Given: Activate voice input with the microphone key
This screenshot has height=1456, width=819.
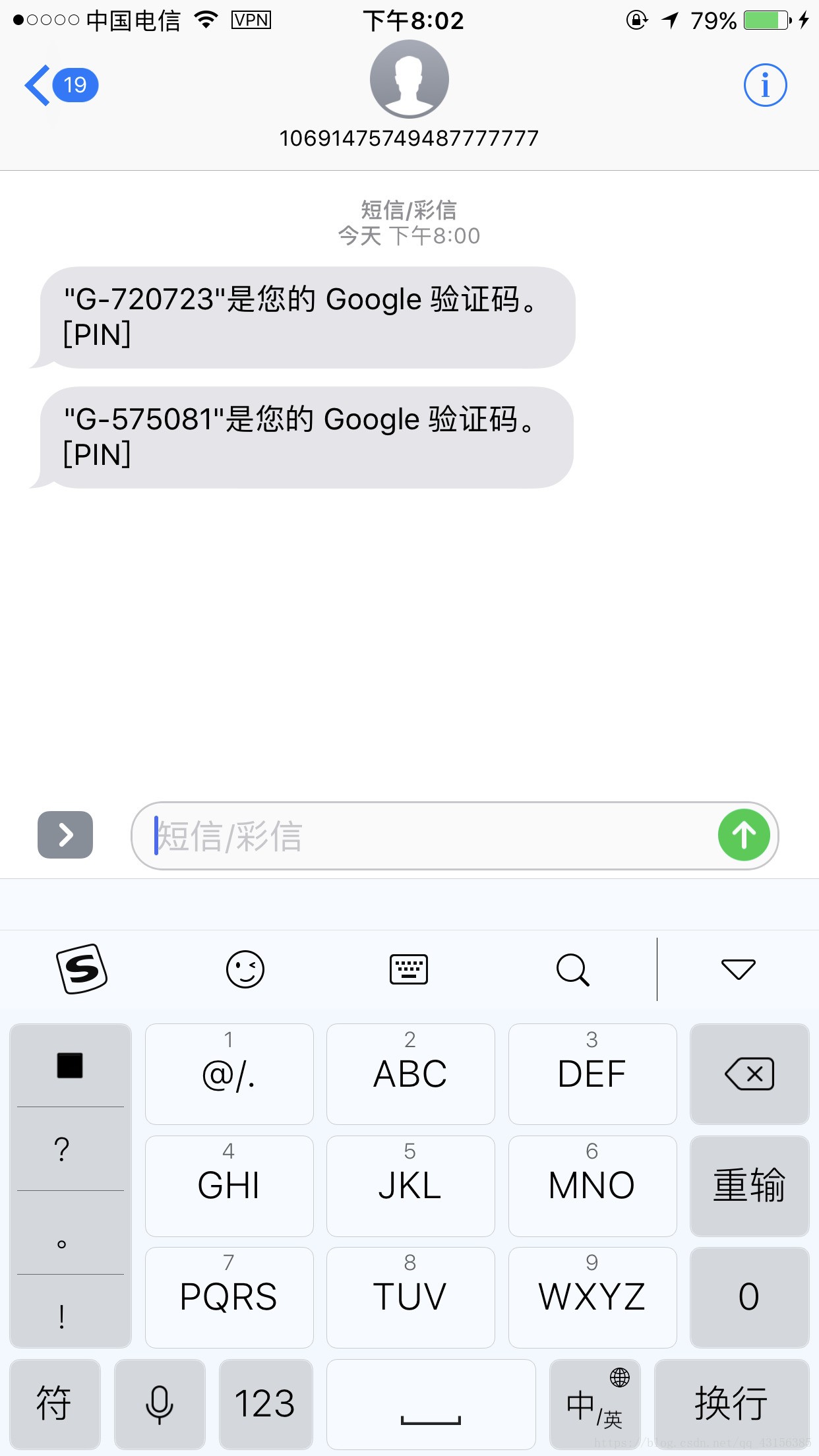Looking at the screenshot, I should pyautogui.click(x=160, y=1403).
